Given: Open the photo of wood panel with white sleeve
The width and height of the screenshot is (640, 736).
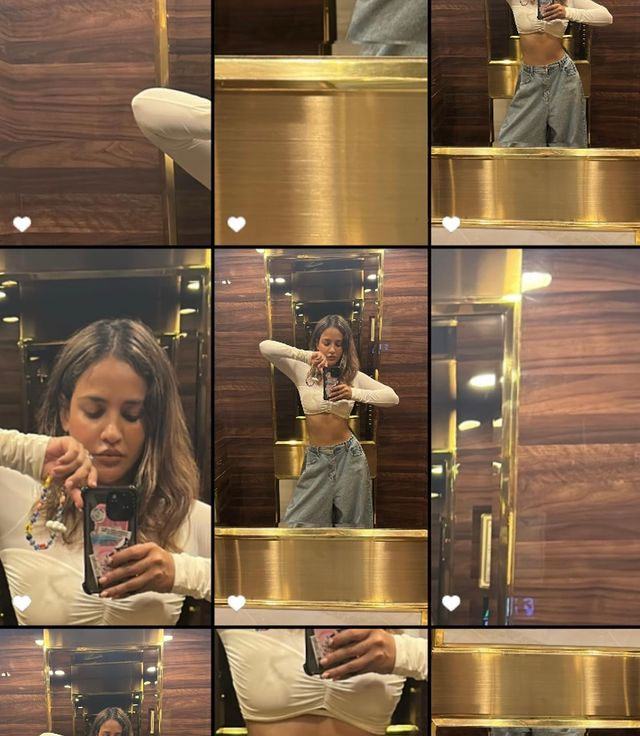Looking at the screenshot, I should (105, 120).
